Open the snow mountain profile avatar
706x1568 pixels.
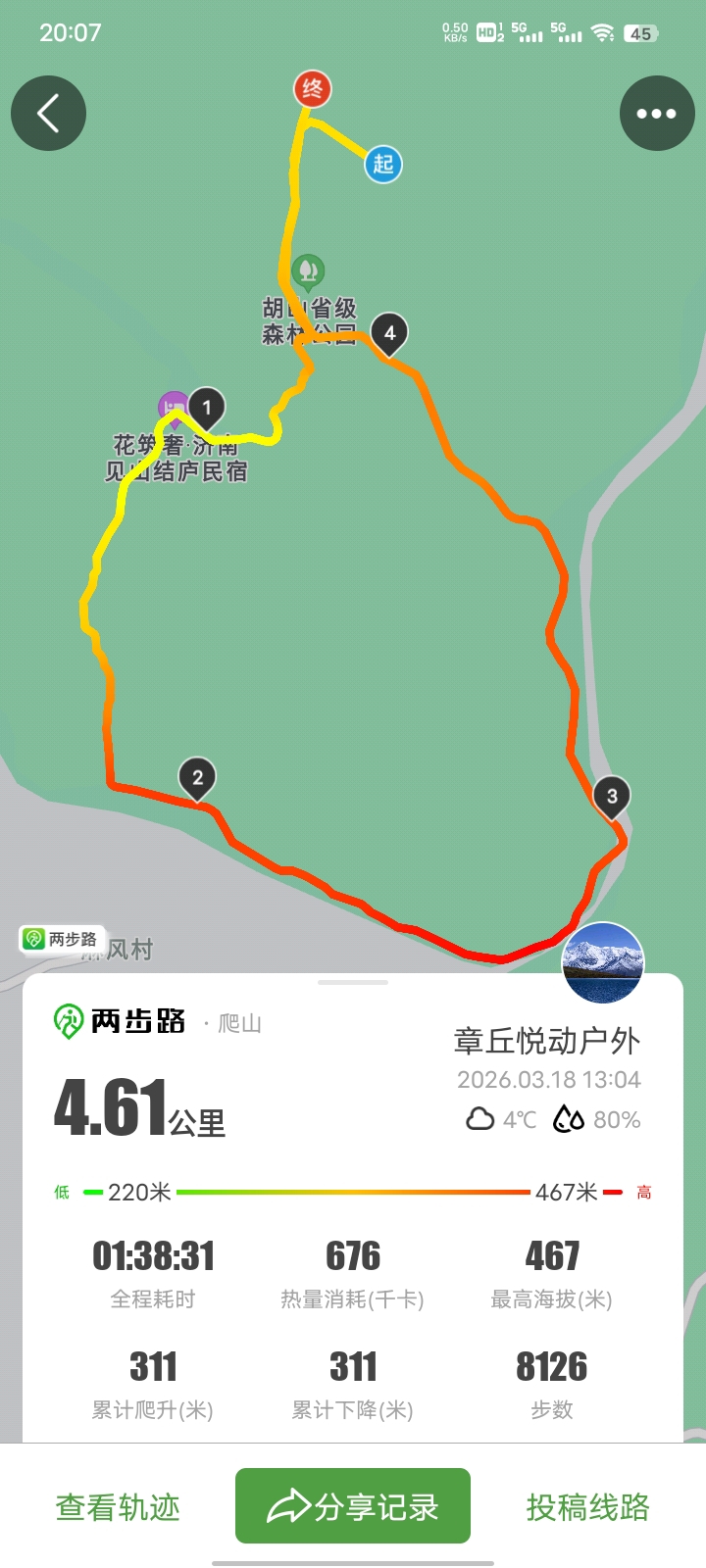tap(603, 962)
